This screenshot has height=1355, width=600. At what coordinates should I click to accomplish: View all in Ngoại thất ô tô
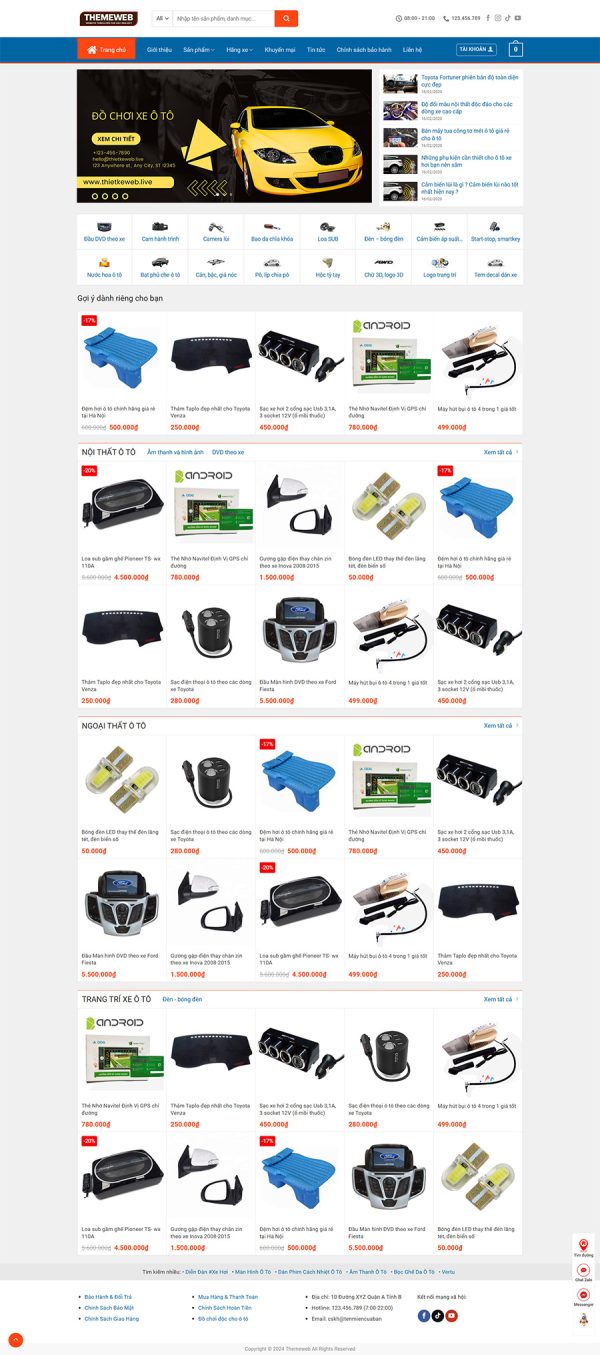pyautogui.click(x=500, y=725)
